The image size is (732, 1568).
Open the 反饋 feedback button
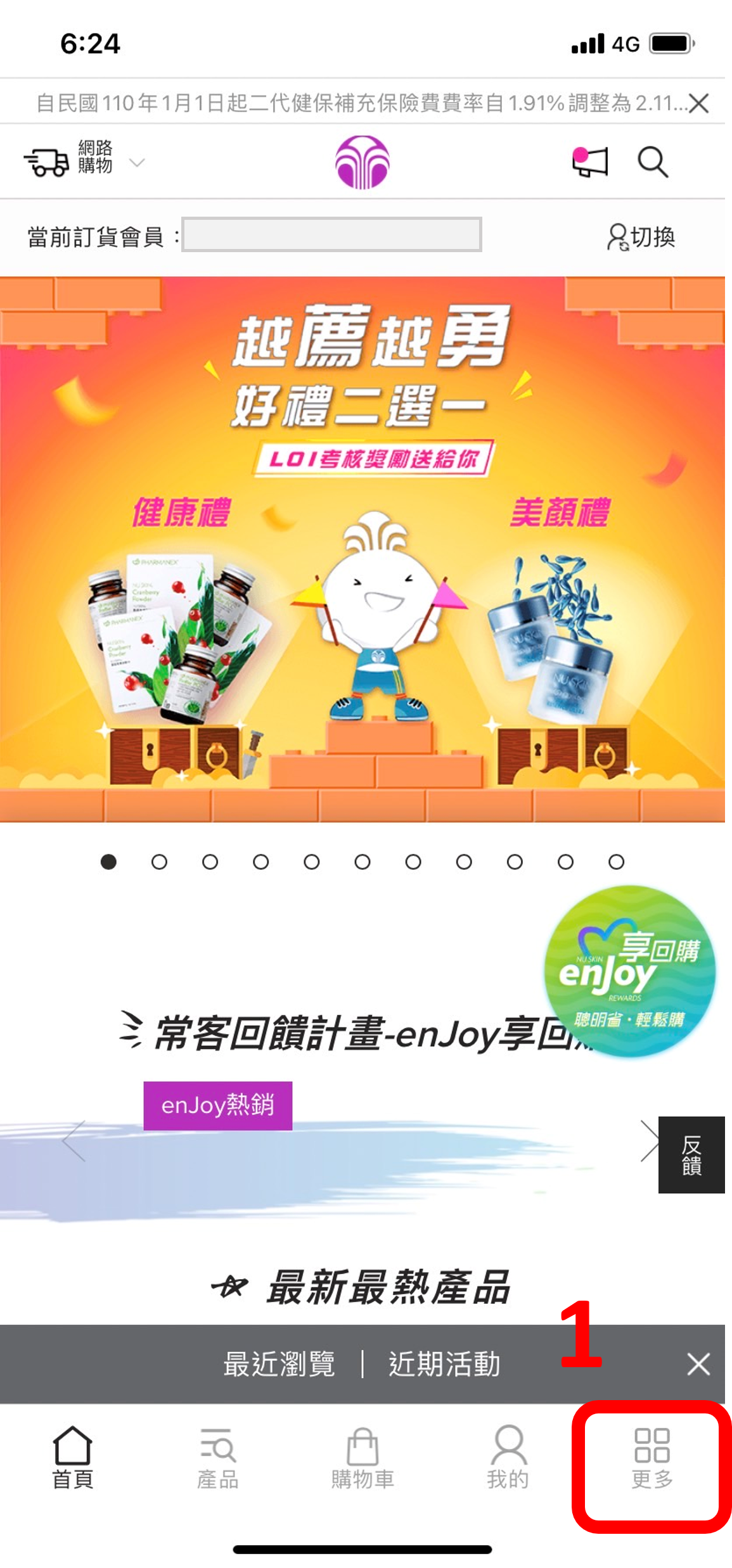click(691, 1155)
